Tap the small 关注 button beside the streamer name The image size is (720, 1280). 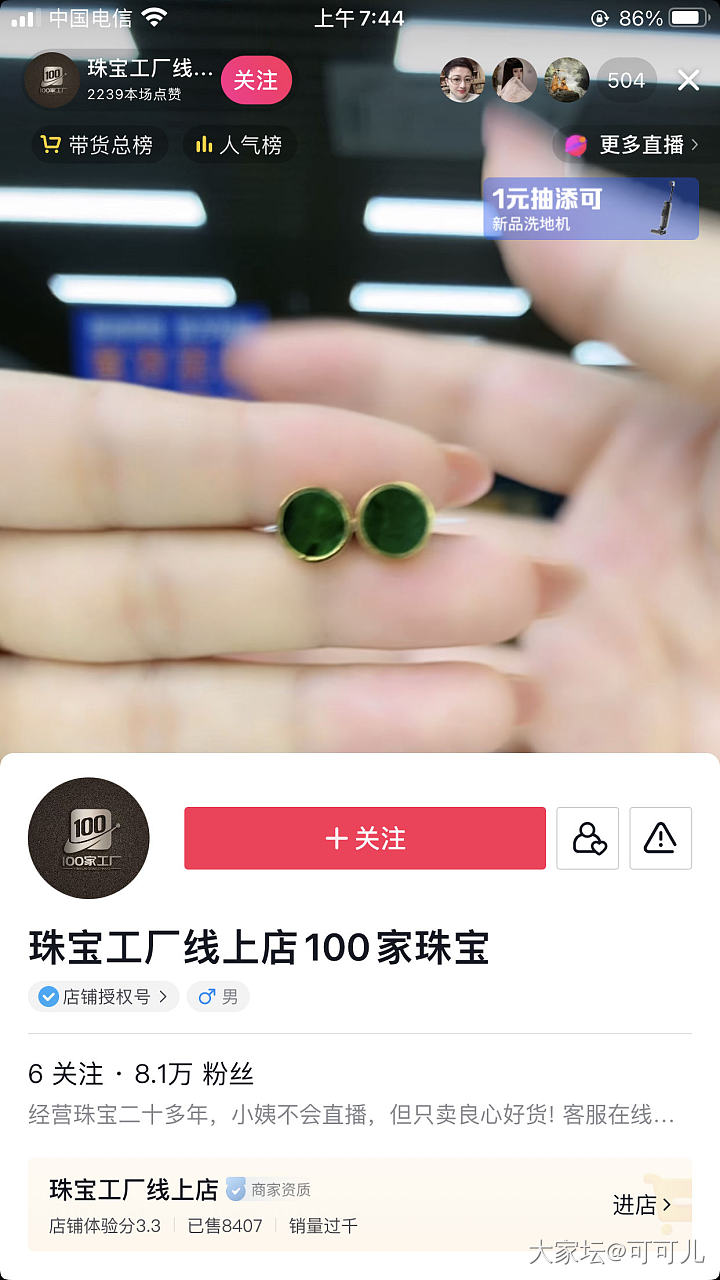[256, 80]
